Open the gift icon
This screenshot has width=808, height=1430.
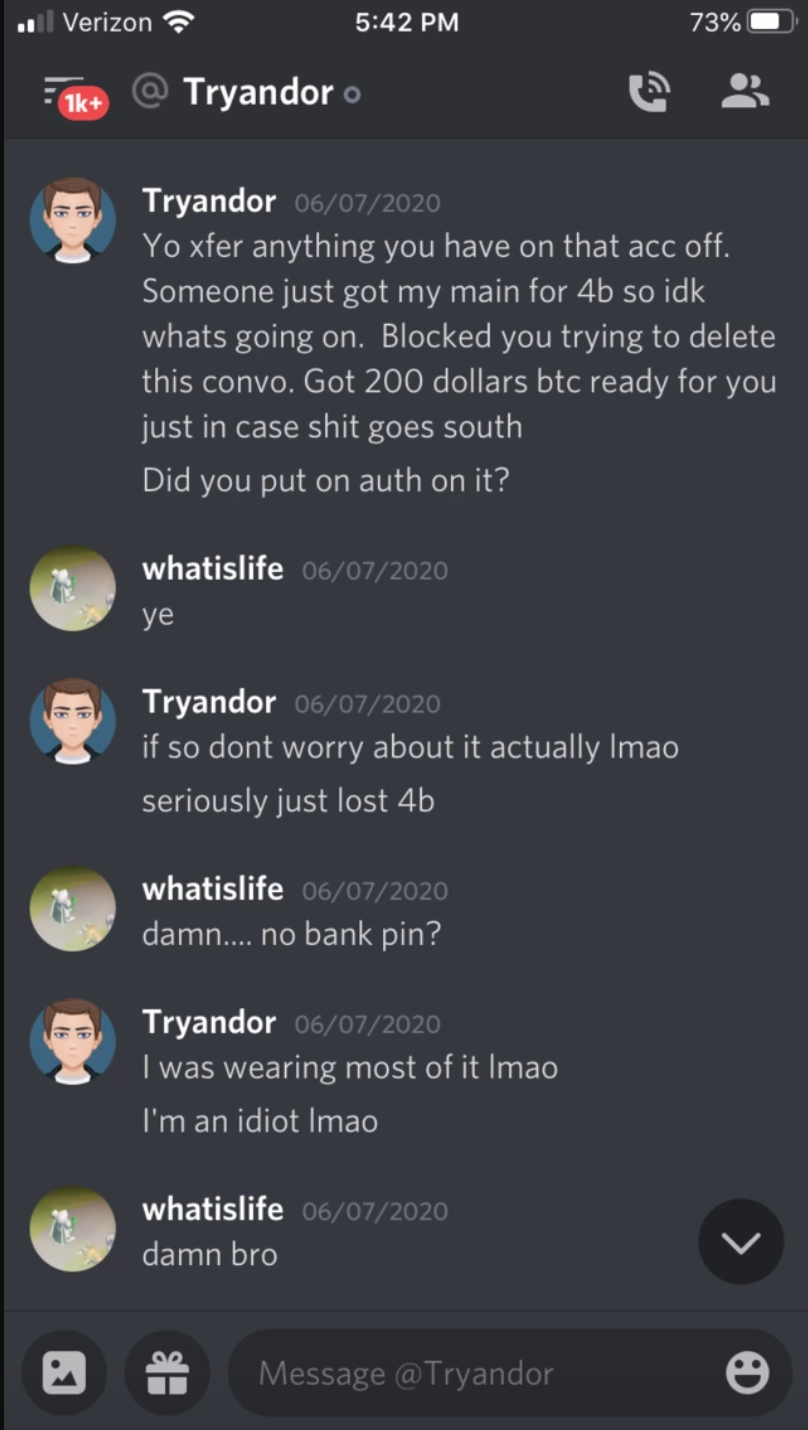[167, 1372]
